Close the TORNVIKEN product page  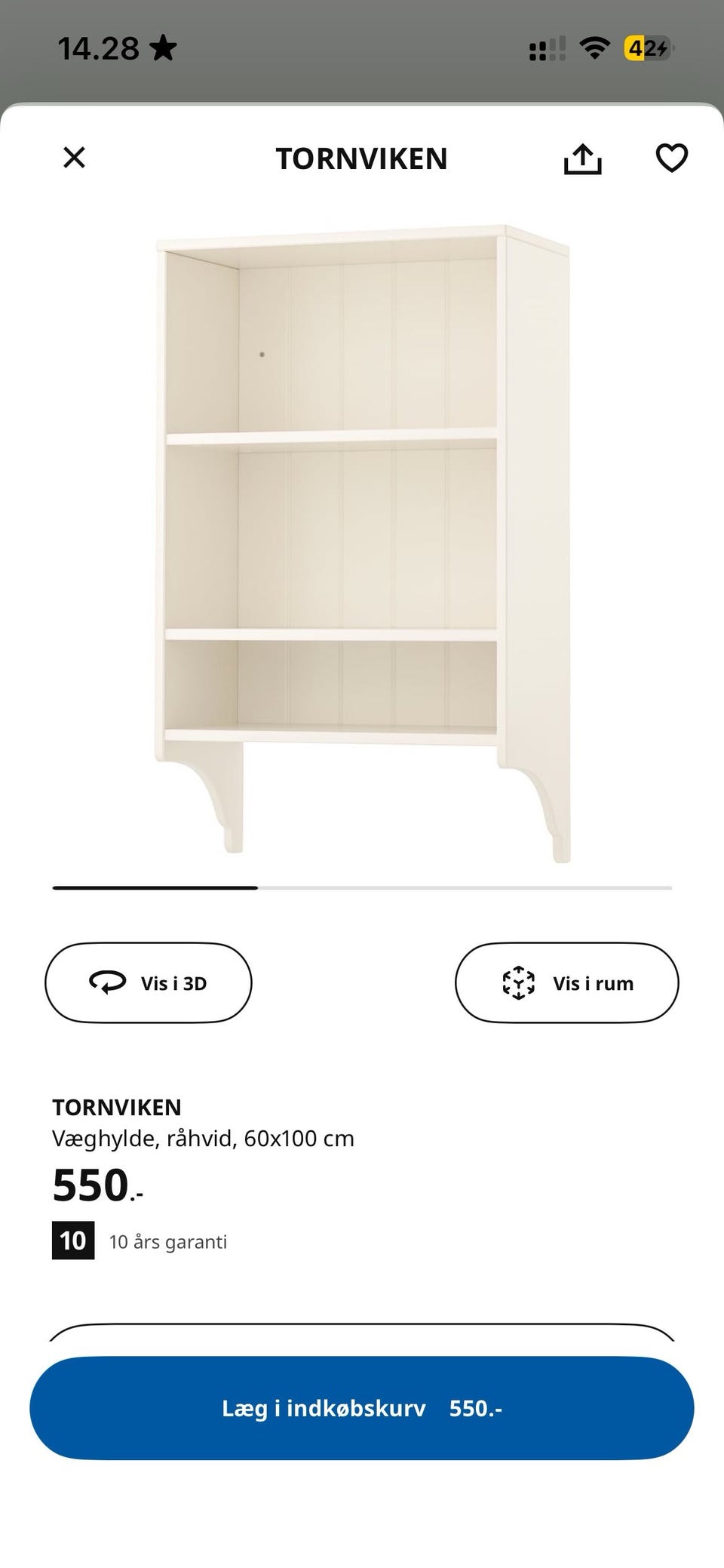pos(74,158)
